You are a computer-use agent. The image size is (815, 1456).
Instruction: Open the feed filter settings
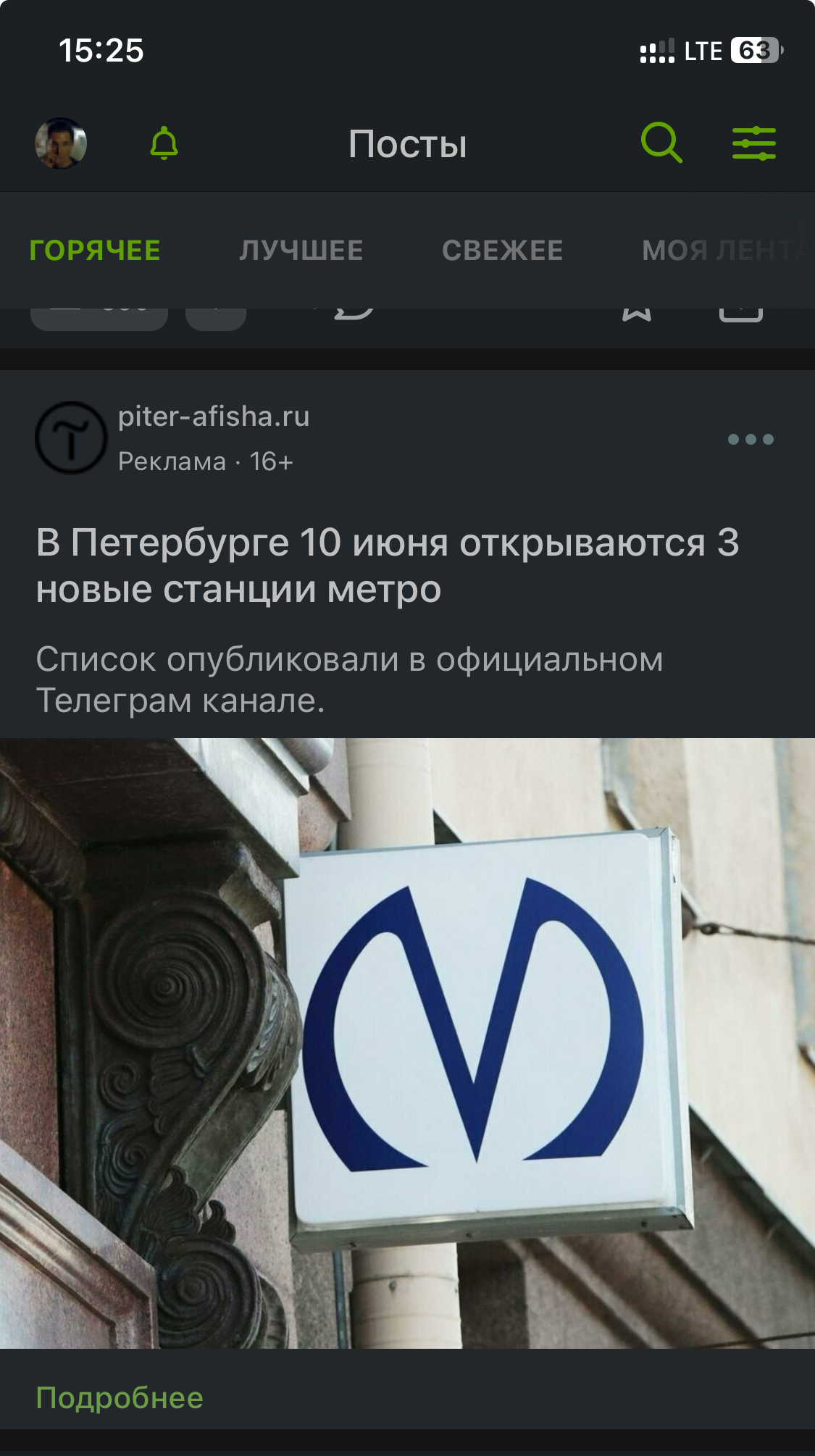tap(753, 143)
